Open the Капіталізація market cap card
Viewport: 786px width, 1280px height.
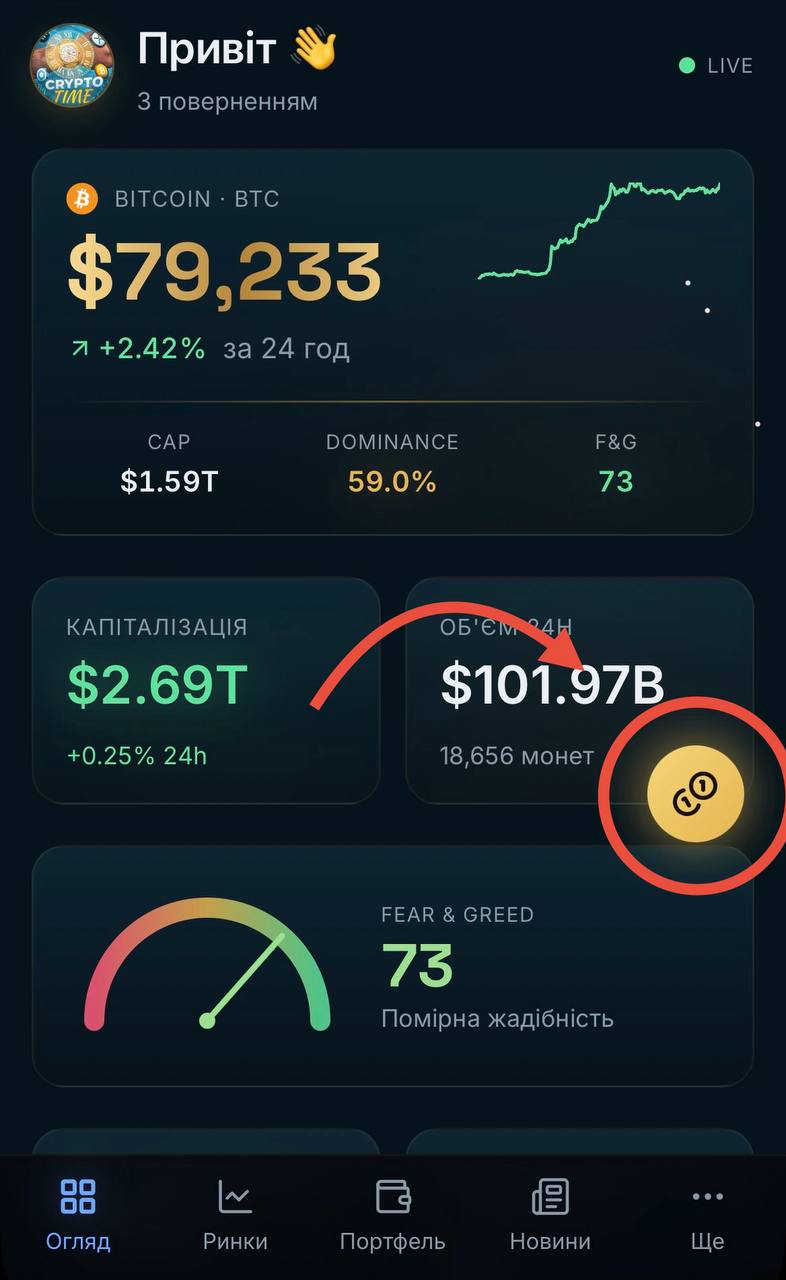click(x=206, y=690)
